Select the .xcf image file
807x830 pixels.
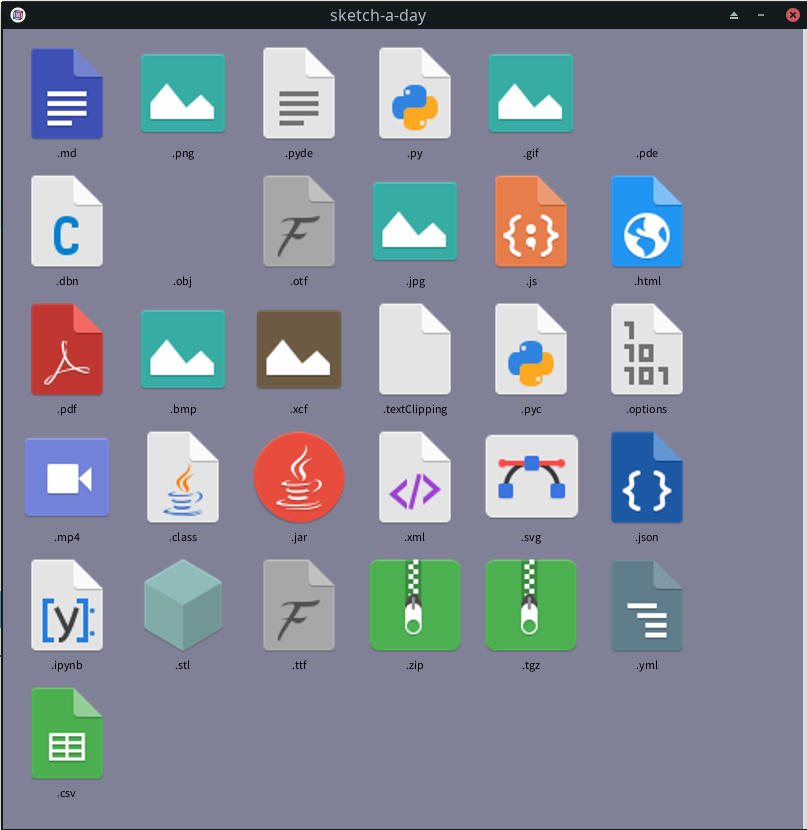(x=299, y=349)
